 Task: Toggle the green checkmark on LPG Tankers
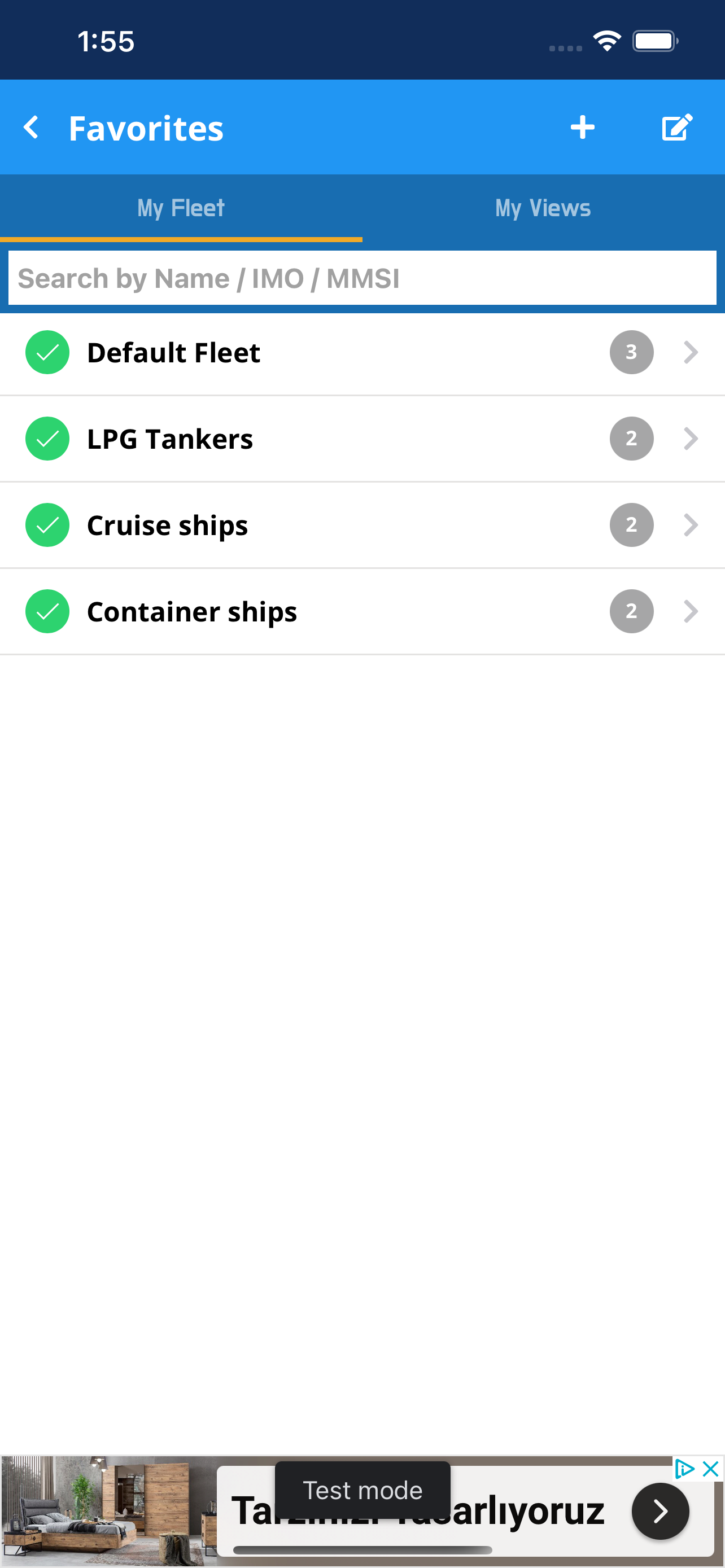[47, 438]
